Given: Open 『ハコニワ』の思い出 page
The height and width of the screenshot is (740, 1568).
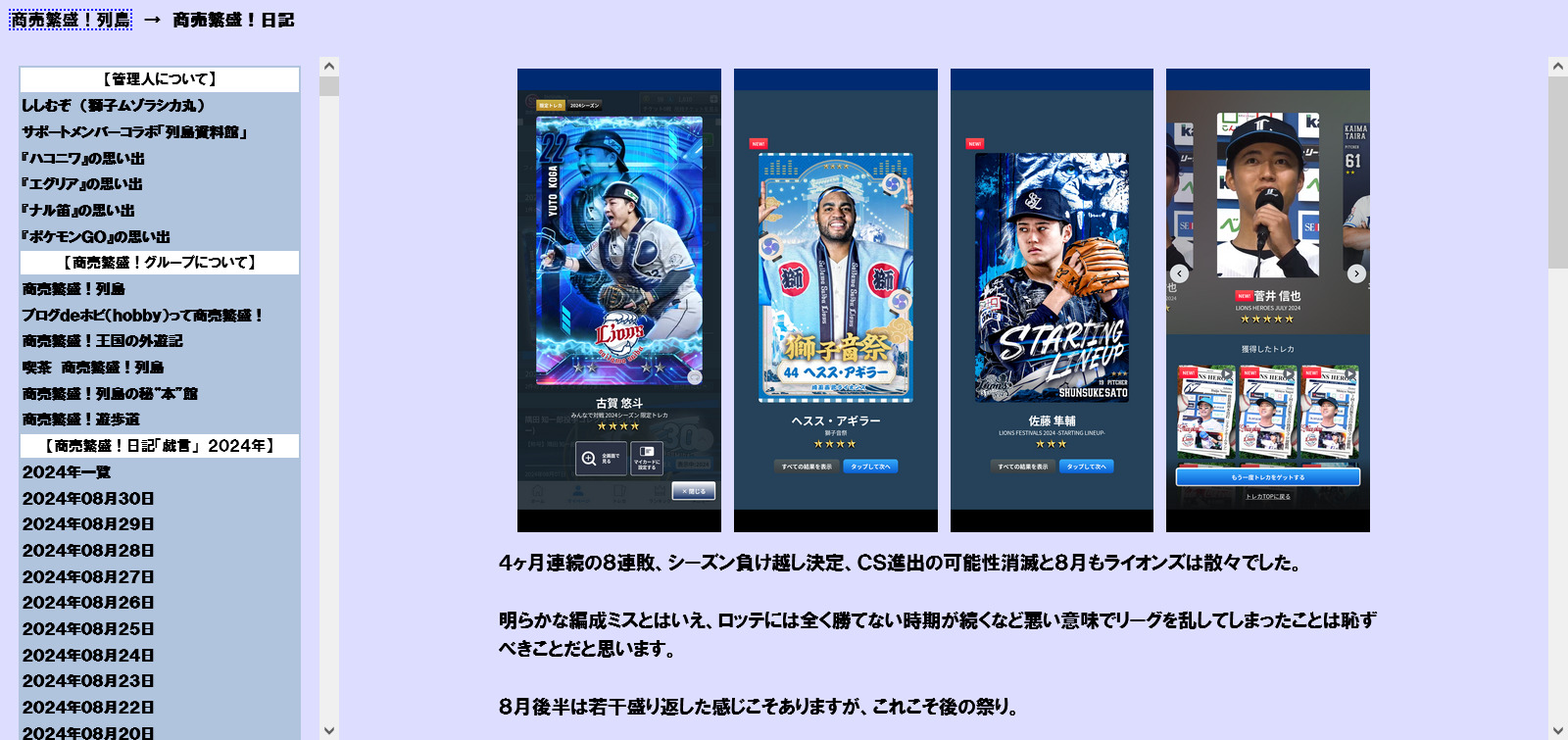Looking at the screenshot, I should point(83,159).
